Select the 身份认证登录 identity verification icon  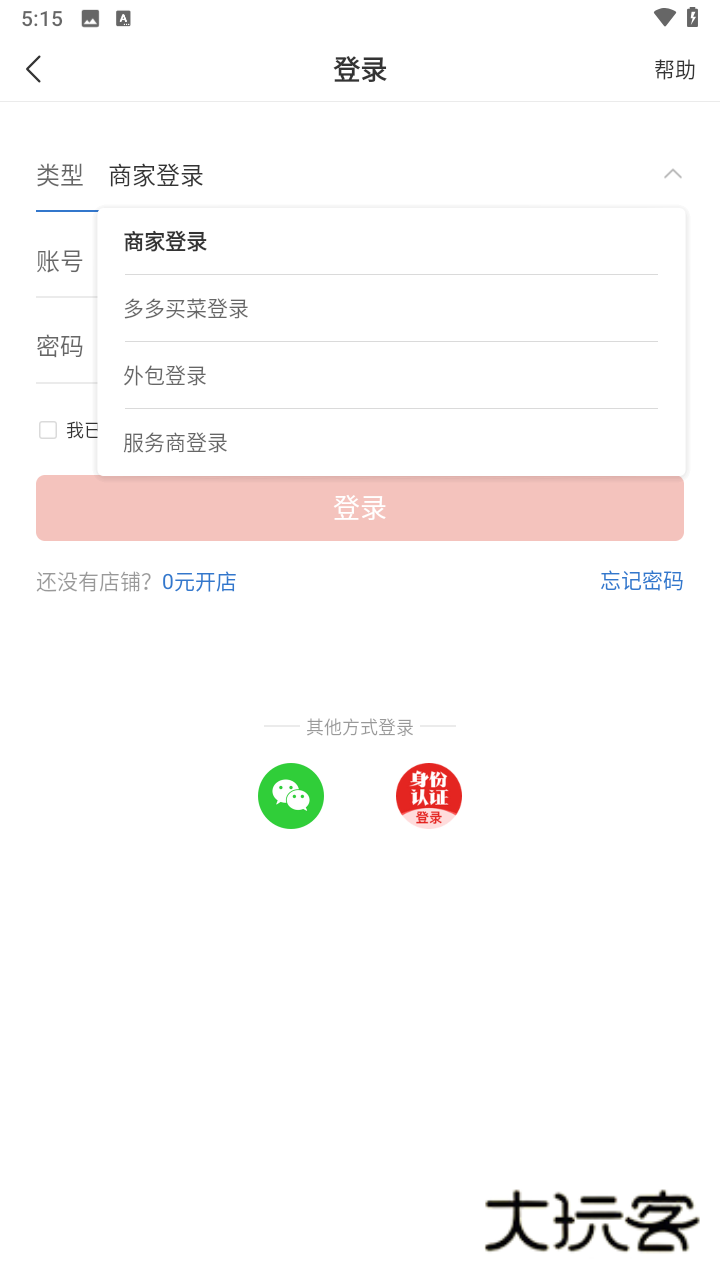click(428, 796)
